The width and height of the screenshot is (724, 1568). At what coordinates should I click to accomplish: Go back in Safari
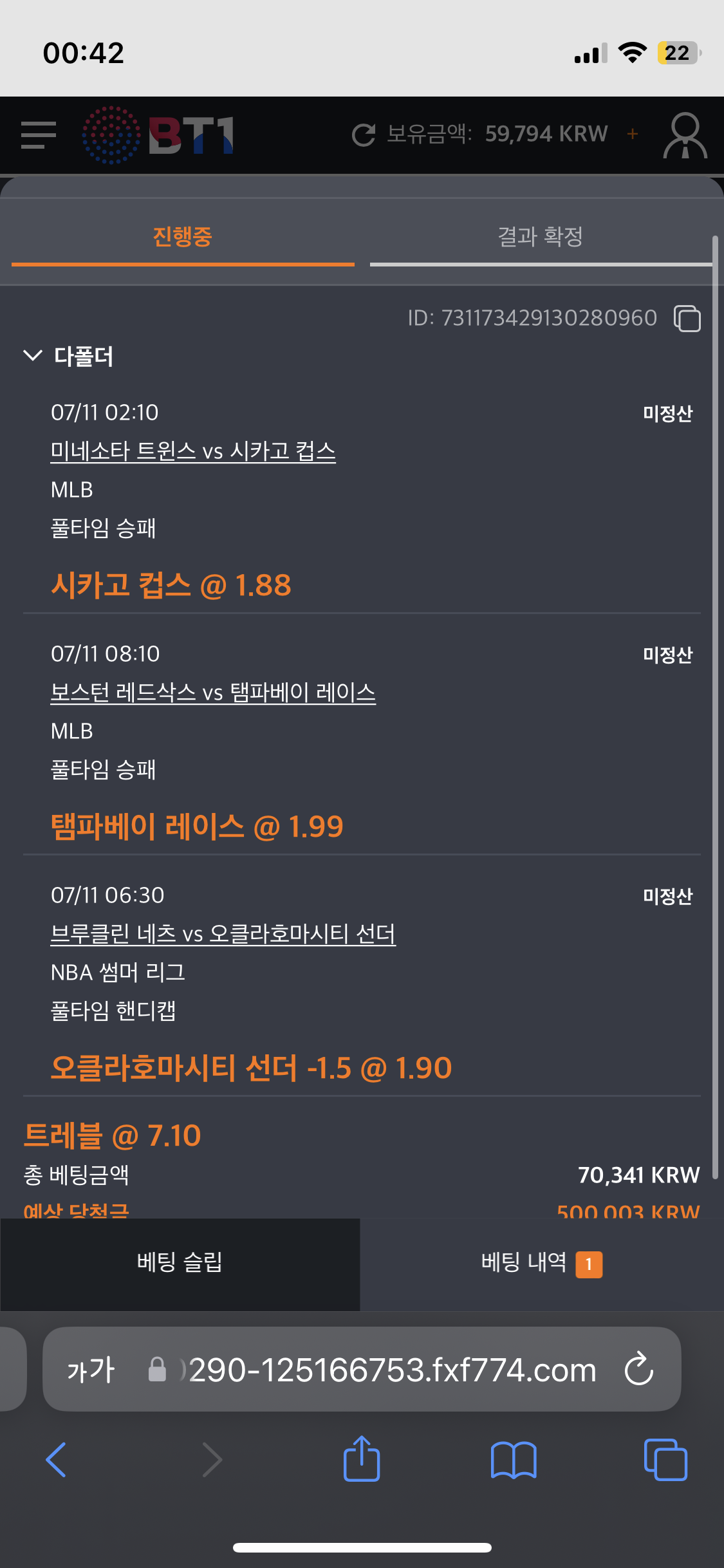[57, 1459]
